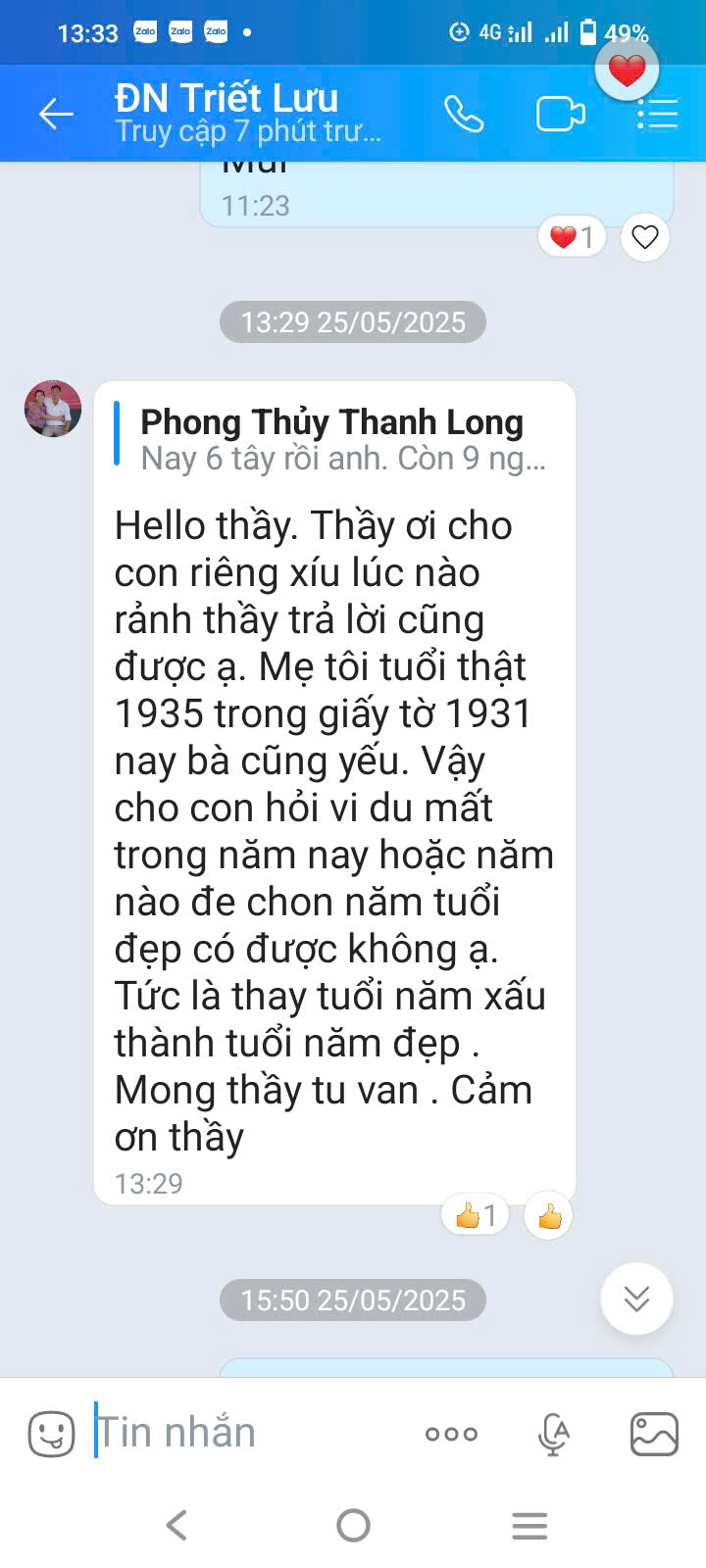Viewport: 706px width, 1568px height.
Task: View heart reaction count on 11:23 message
Action: pyautogui.click(x=573, y=237)
